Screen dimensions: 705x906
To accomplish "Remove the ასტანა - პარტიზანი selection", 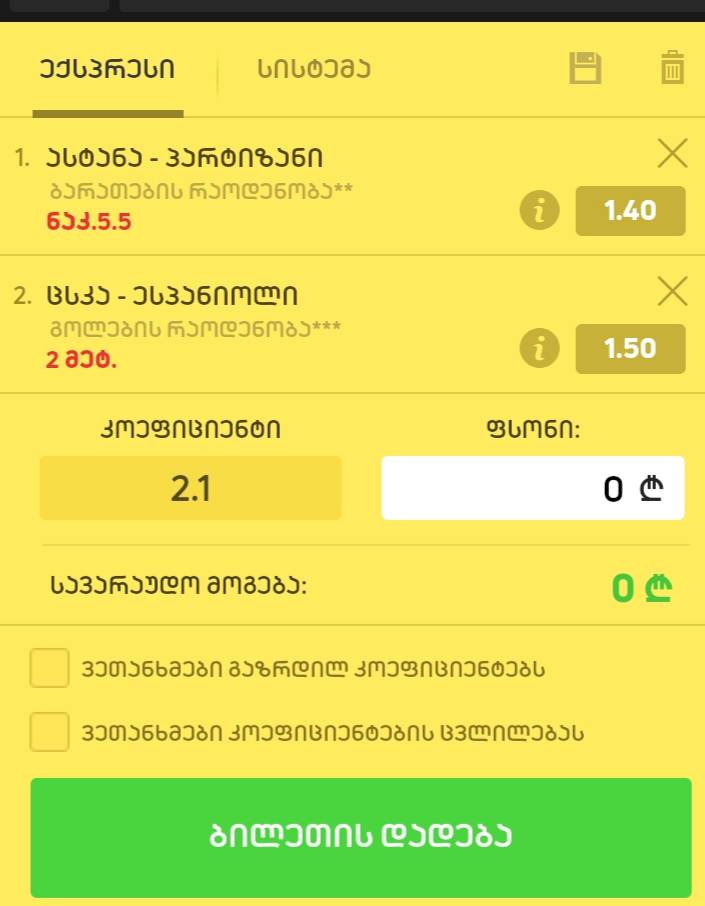I will click(672, 153).
